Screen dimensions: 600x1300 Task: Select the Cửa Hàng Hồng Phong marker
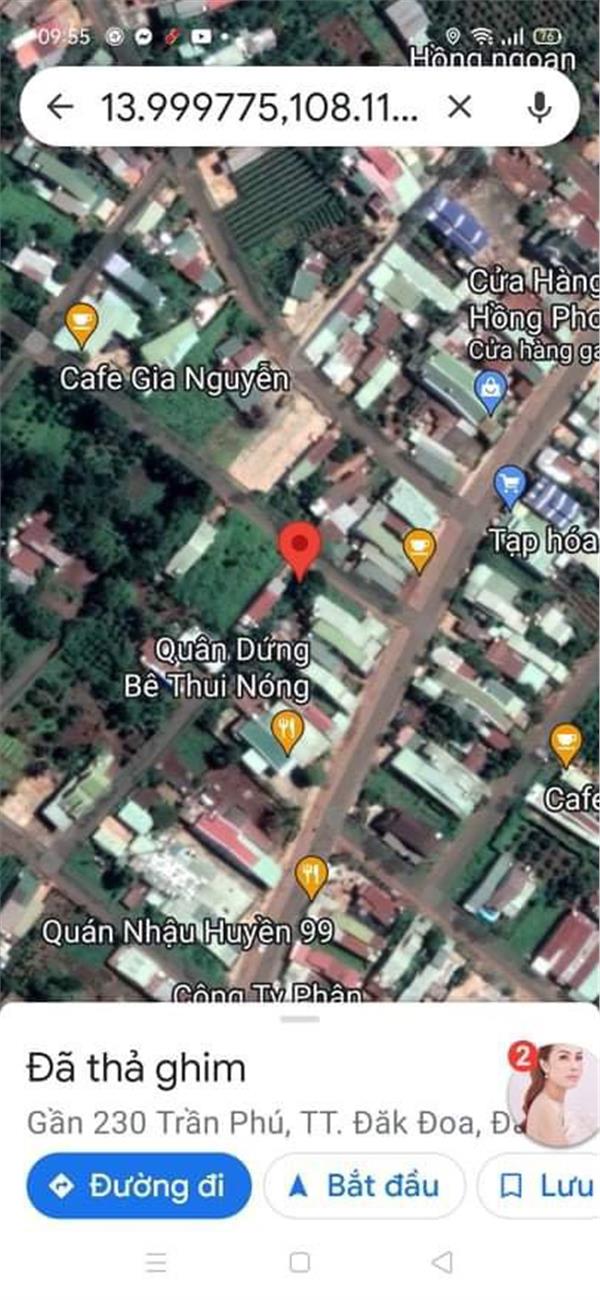490,391
